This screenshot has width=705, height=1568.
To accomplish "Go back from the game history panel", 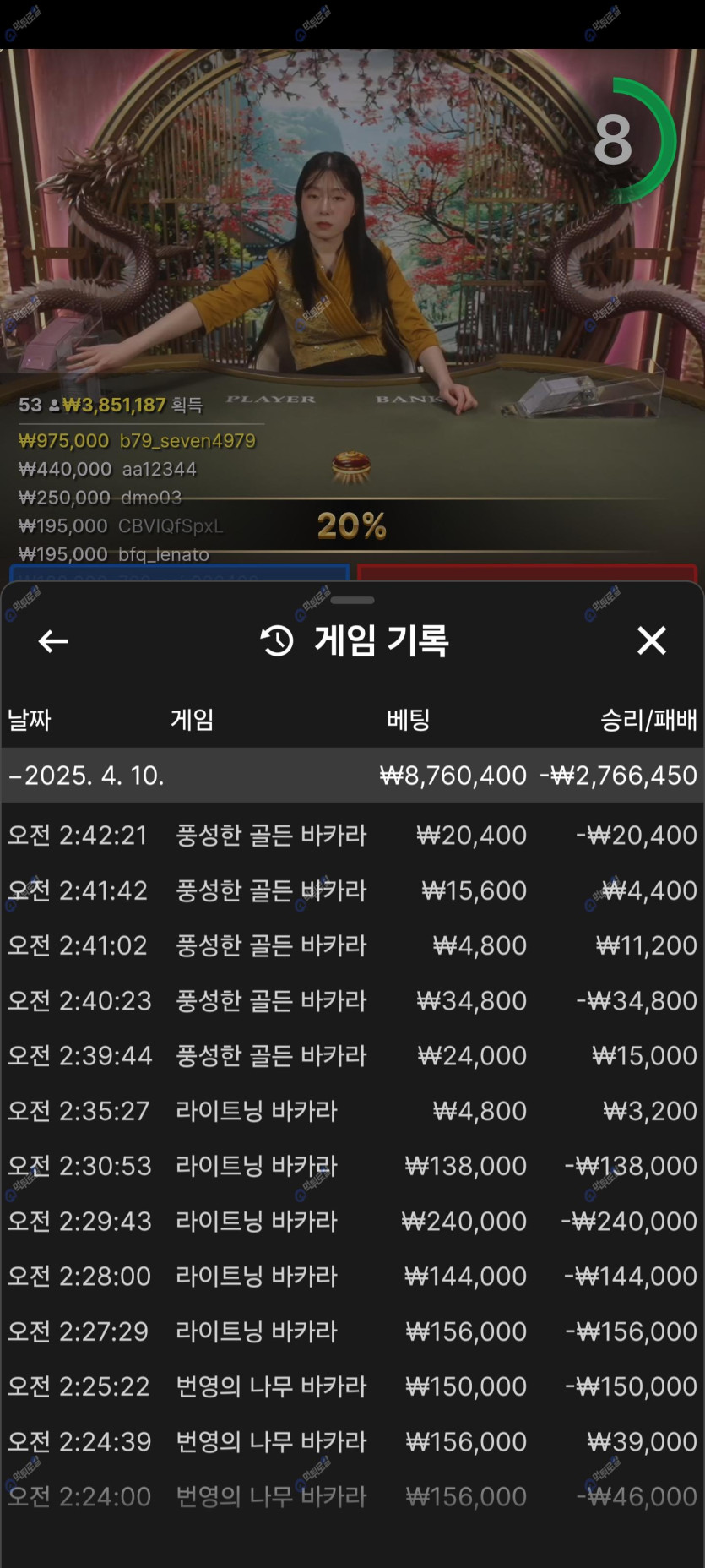I will pyautogui.click(x=52, y=641).
